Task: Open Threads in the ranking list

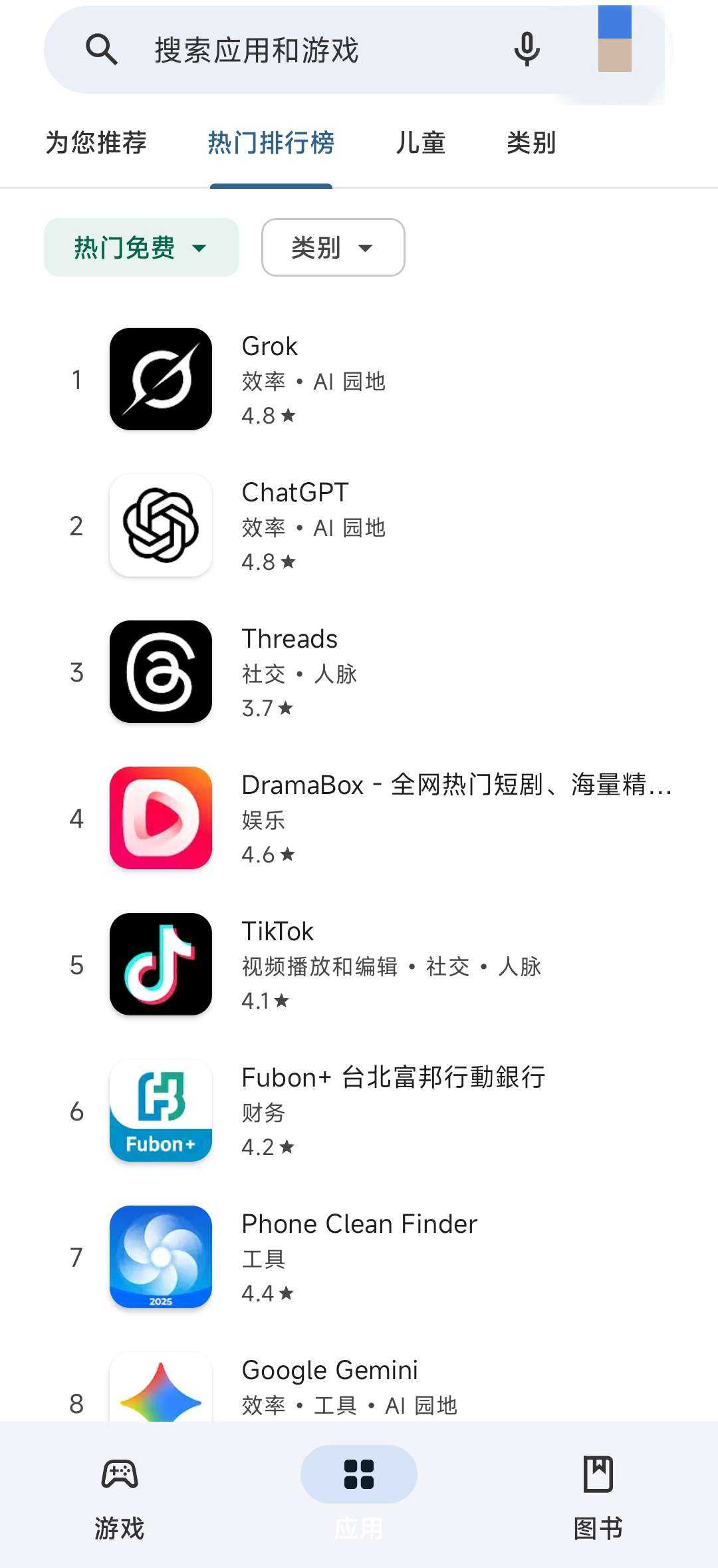Action: click(x=359, y=672)
